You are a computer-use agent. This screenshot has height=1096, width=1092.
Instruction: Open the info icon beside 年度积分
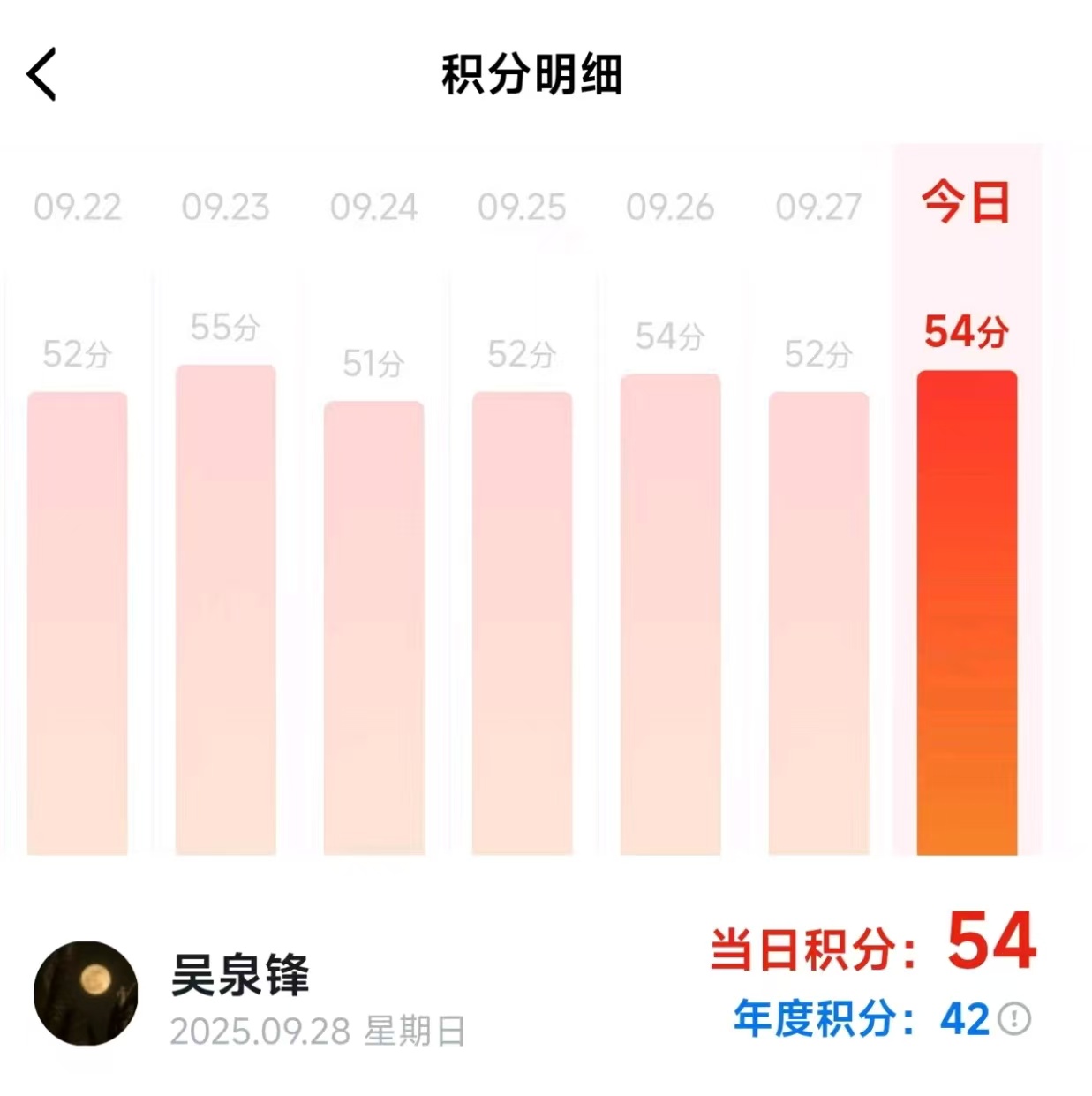pyautogui.click(x=1014, y=1018)
